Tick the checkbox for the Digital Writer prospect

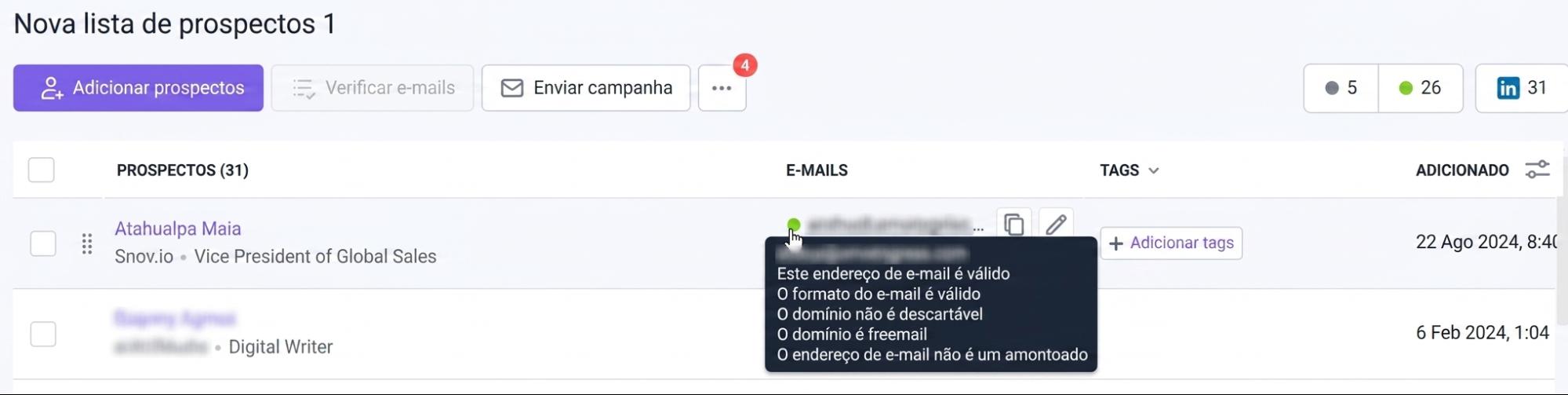(x=43, y=334)
